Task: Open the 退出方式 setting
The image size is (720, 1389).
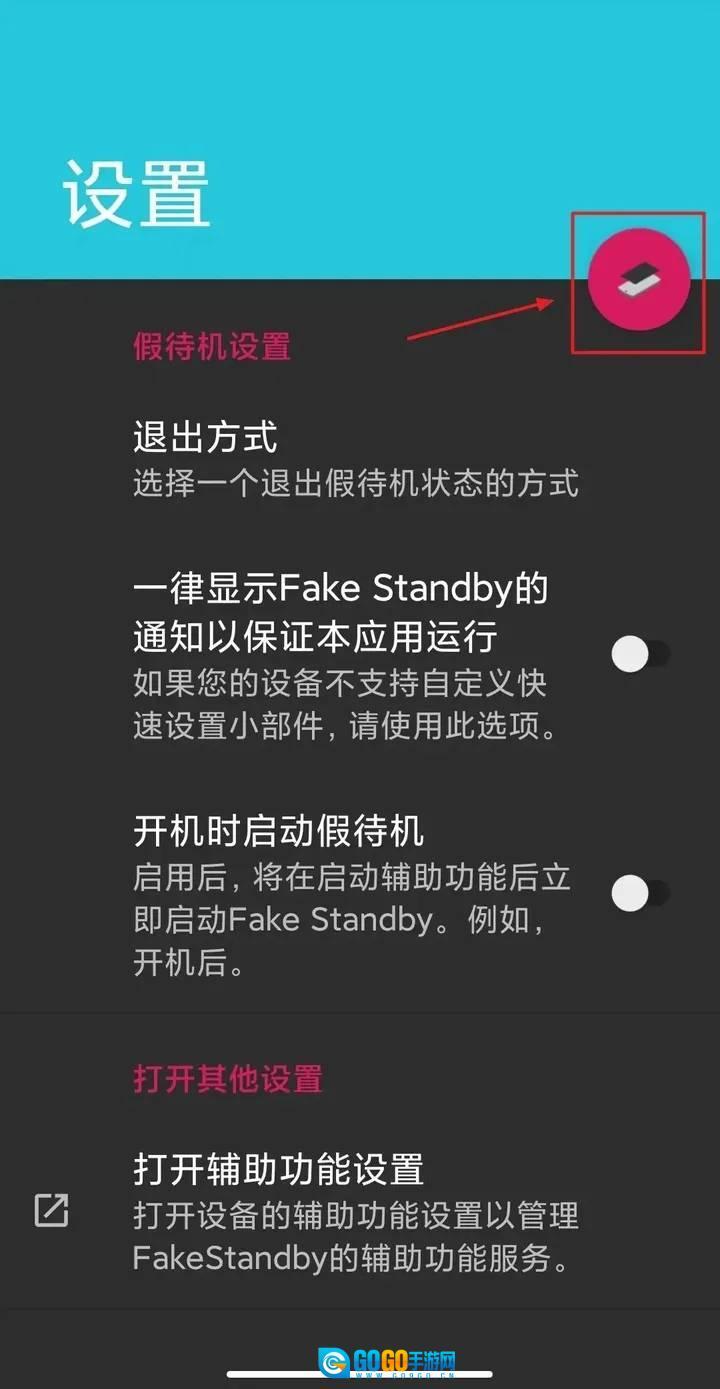Action: [355, 460]
